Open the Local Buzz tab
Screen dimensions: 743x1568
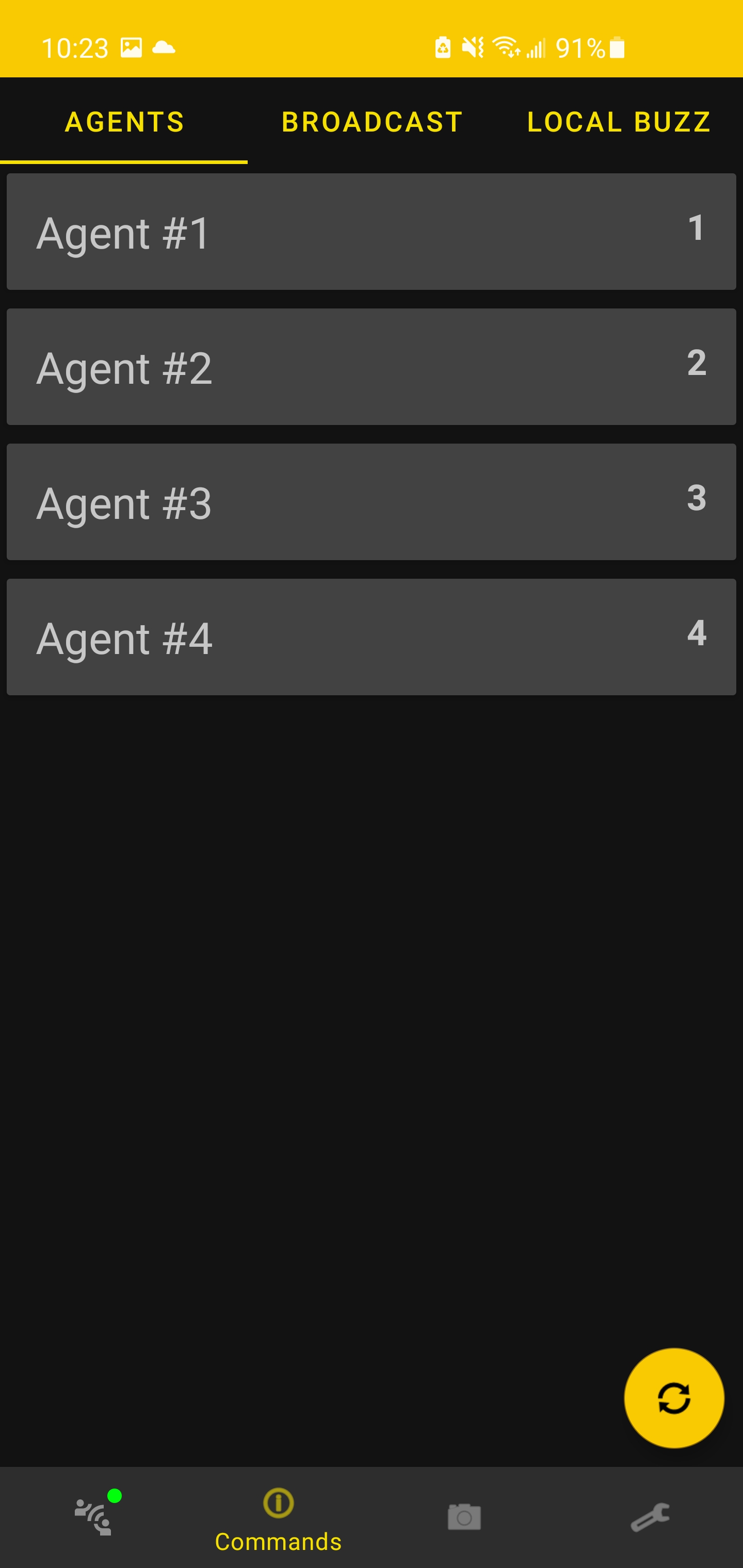[619, 122]
